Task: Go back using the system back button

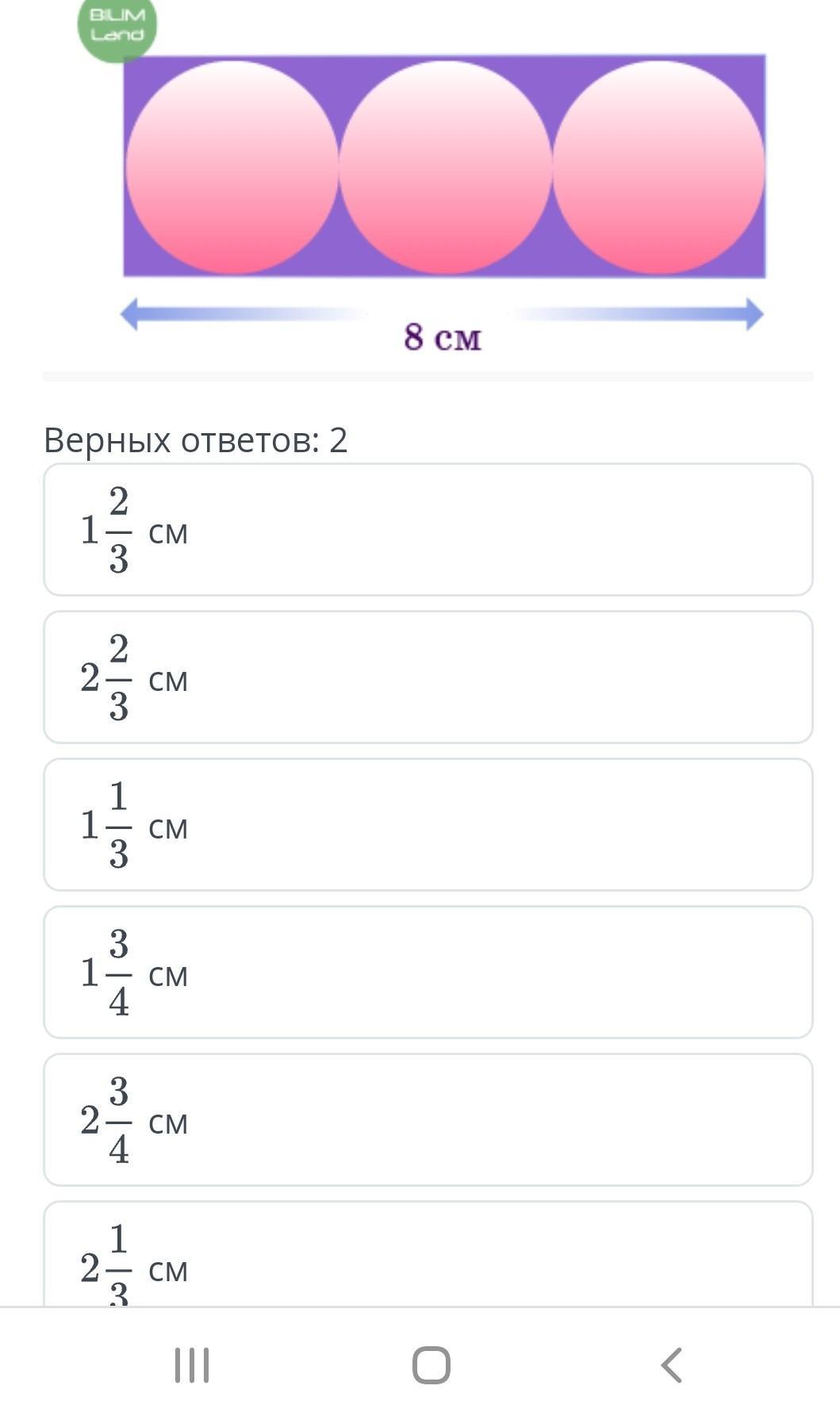Action: click(671, 1365)
